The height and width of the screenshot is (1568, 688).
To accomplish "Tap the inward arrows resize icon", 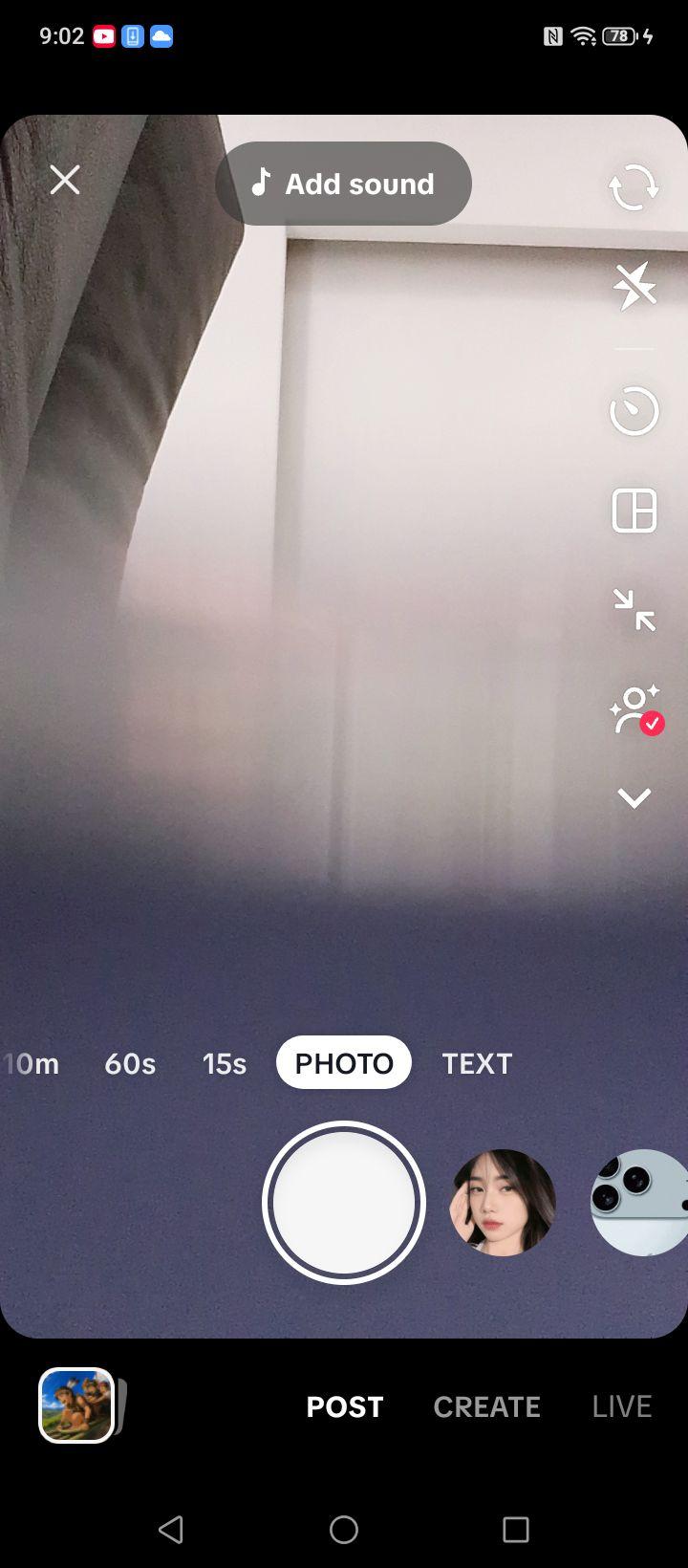I will (634, 610).
